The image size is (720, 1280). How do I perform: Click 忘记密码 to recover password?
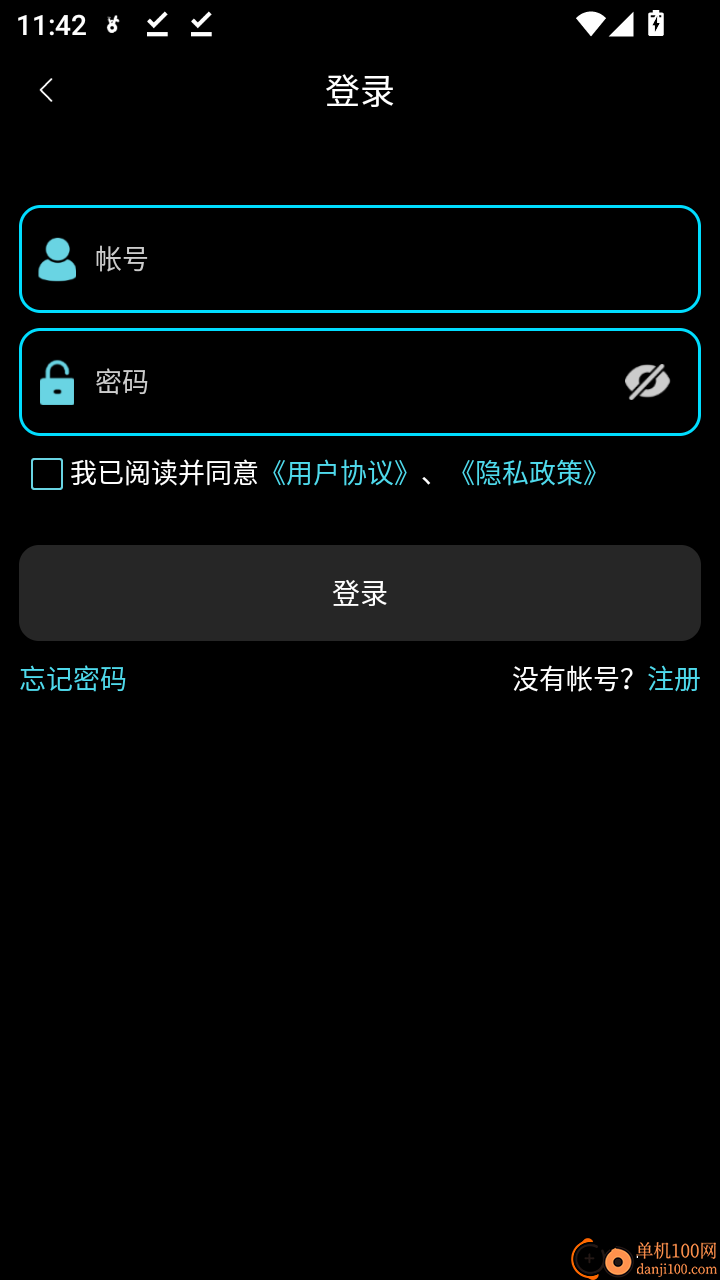click(x=71, y=680)
